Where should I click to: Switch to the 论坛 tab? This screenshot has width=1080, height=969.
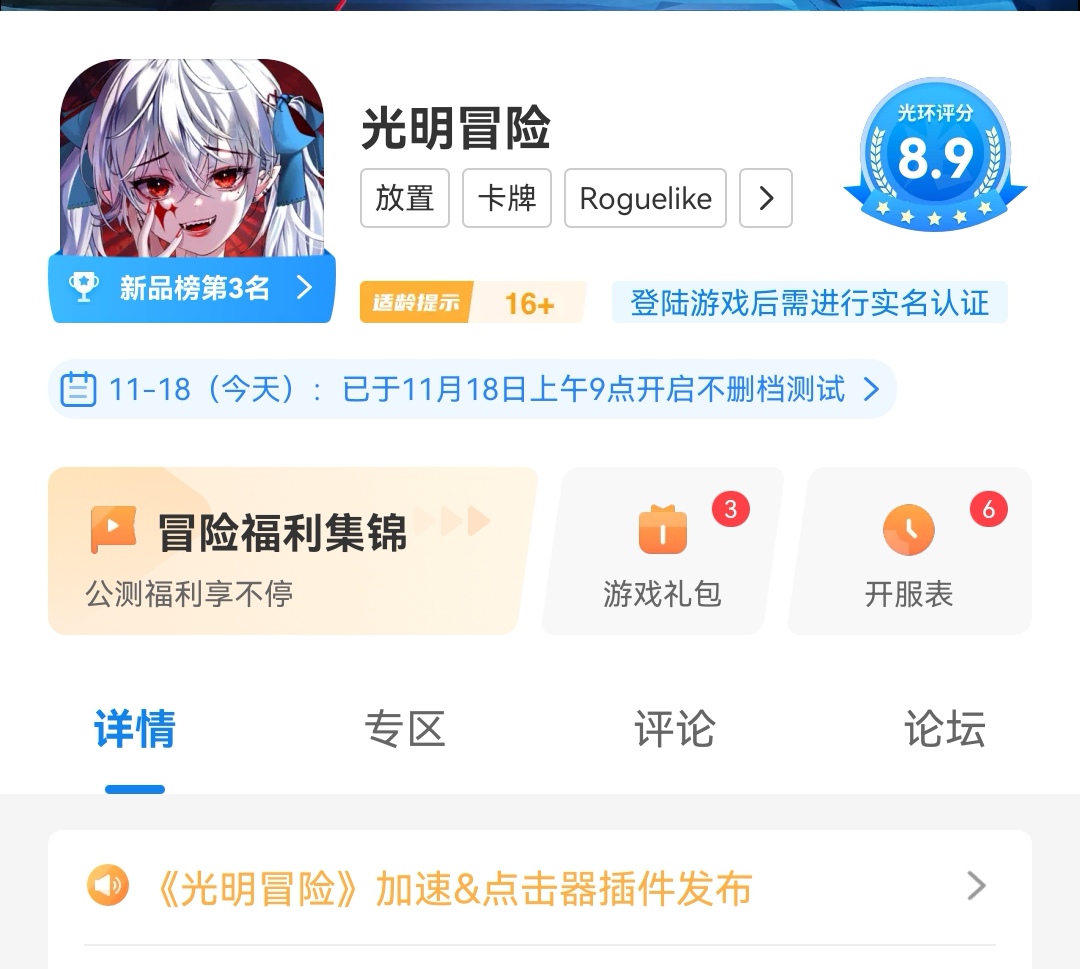(x=944, y=730)
